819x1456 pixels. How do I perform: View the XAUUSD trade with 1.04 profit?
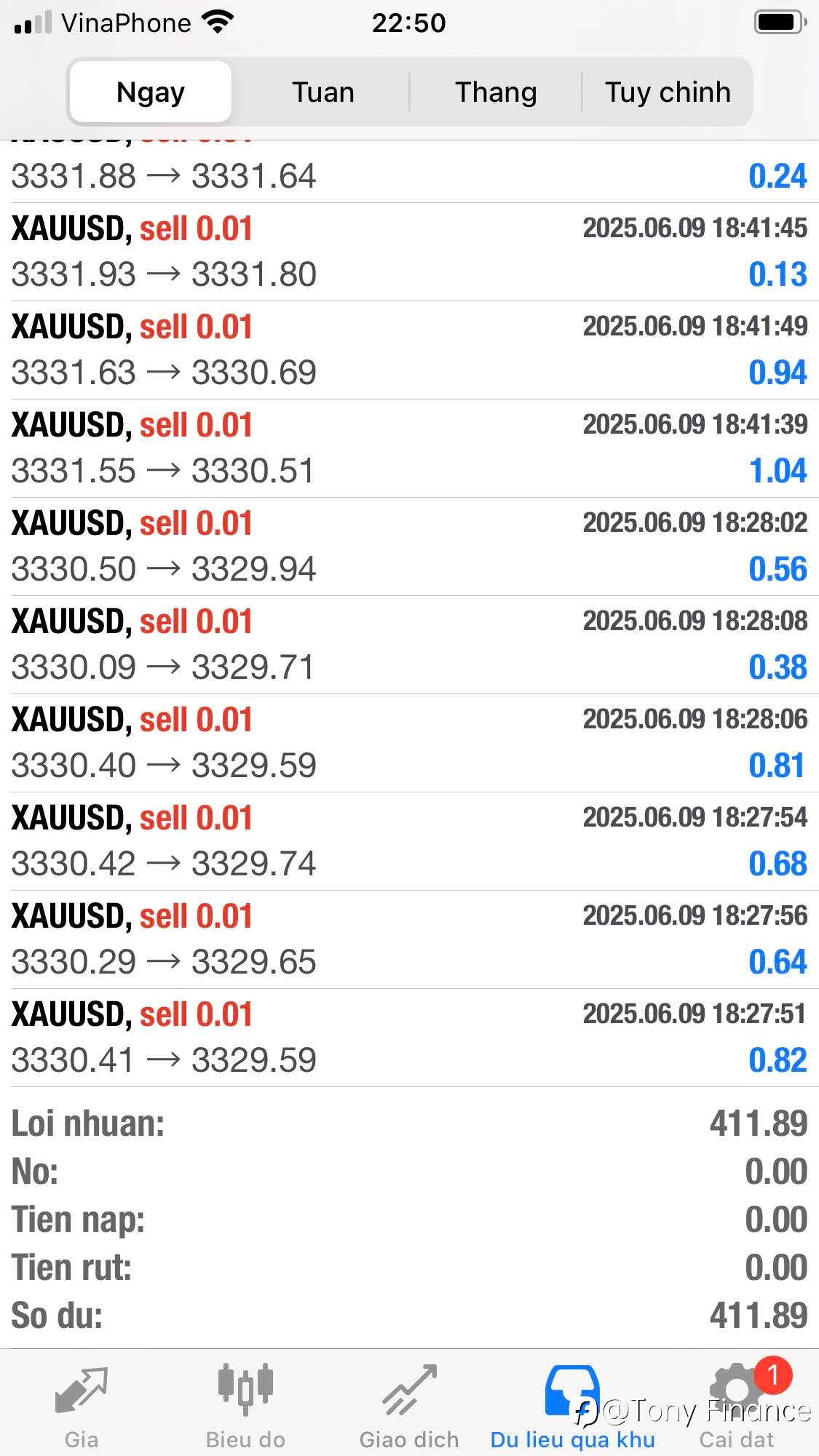(409, 448)
